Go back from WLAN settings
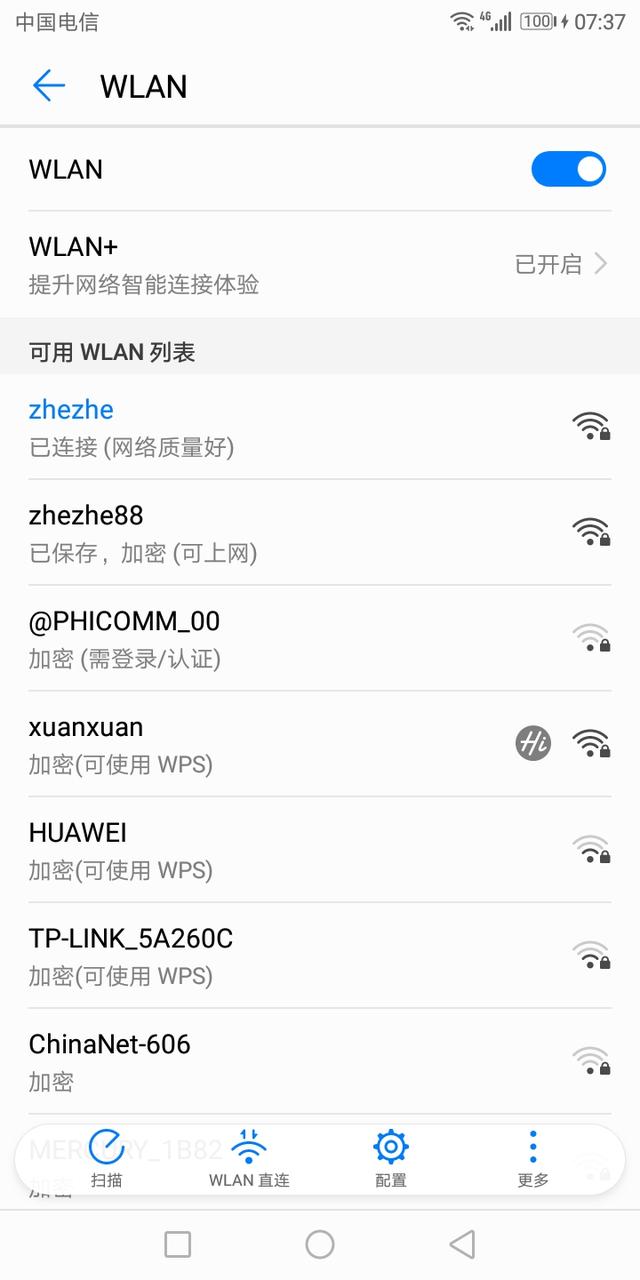640x1280 pixels. [48, 86]
